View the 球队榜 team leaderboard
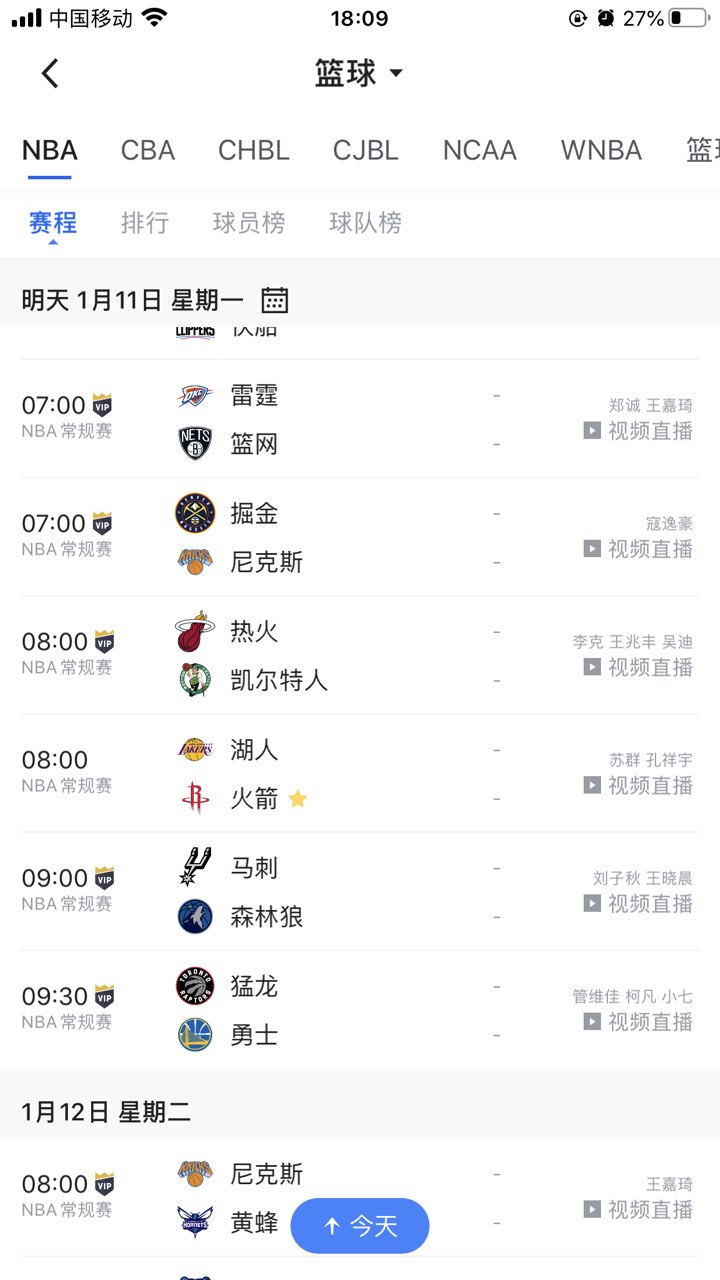Viewport: 720px width, 1280px height. [x=366, y=222]
